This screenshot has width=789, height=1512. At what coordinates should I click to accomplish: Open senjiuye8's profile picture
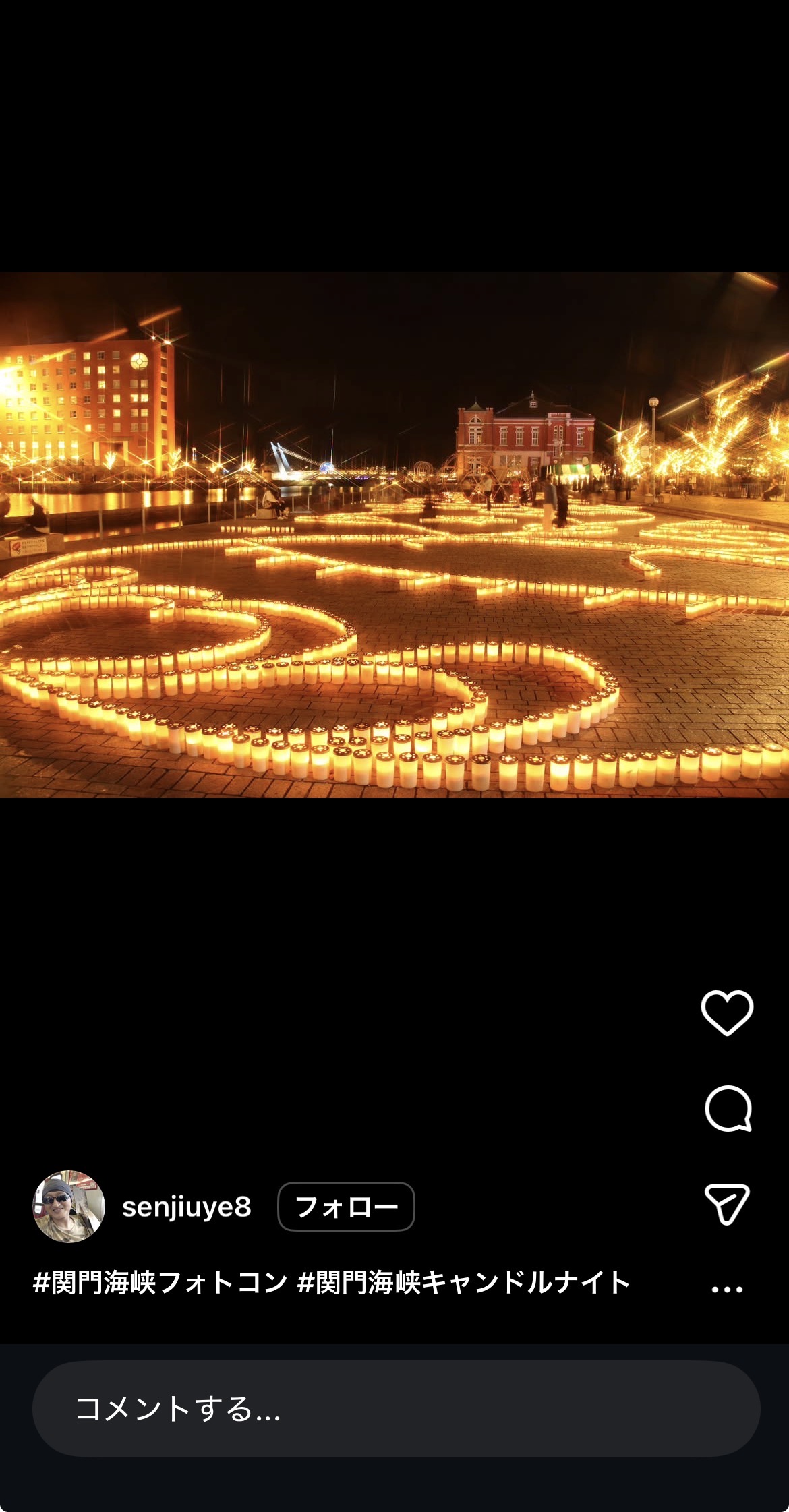tap(69, 1207)
